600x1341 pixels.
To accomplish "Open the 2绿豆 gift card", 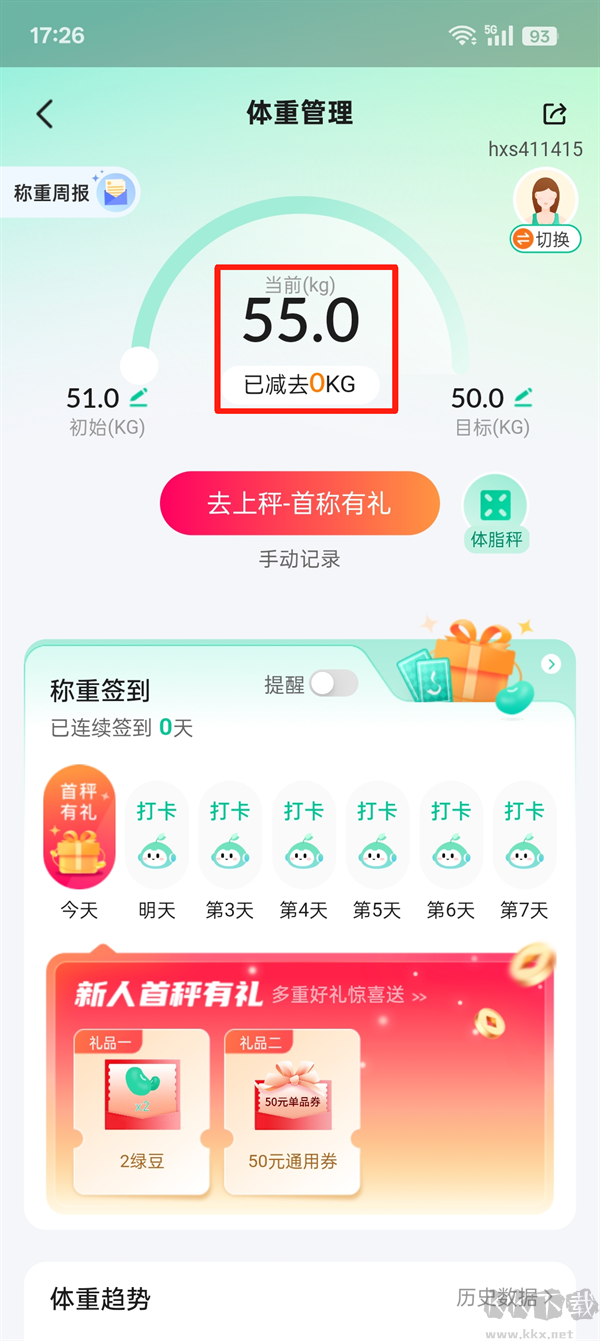I will (x=142, y=1111).
